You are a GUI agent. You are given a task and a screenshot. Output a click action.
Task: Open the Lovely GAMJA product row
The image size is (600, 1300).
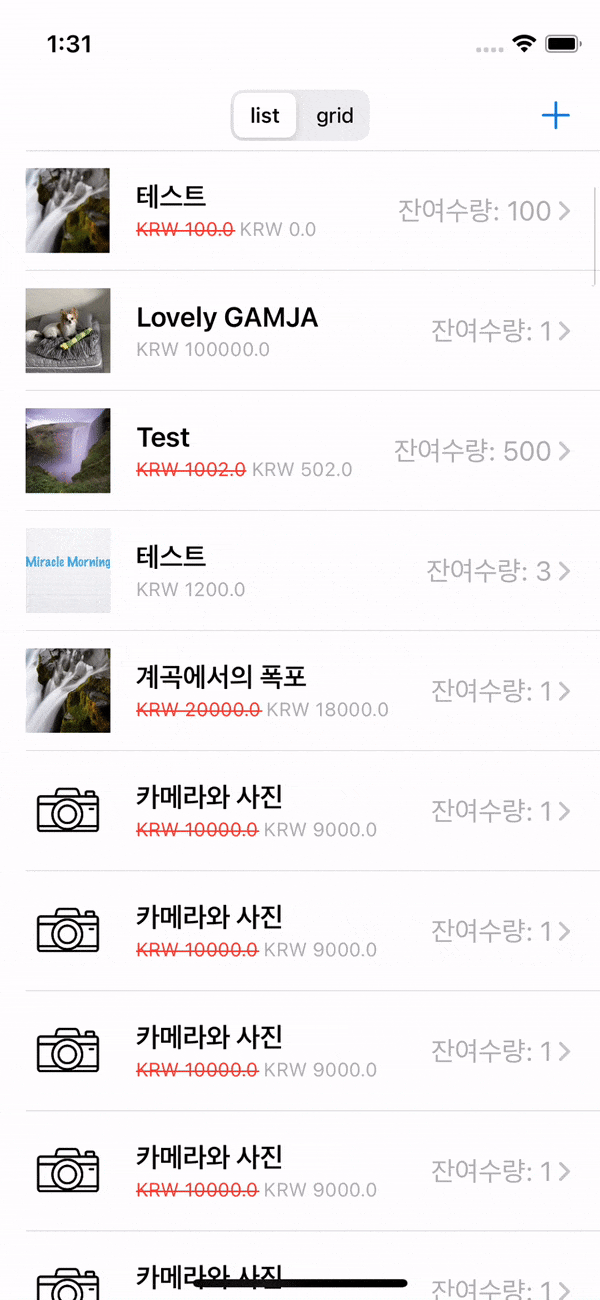pos(300,331)
